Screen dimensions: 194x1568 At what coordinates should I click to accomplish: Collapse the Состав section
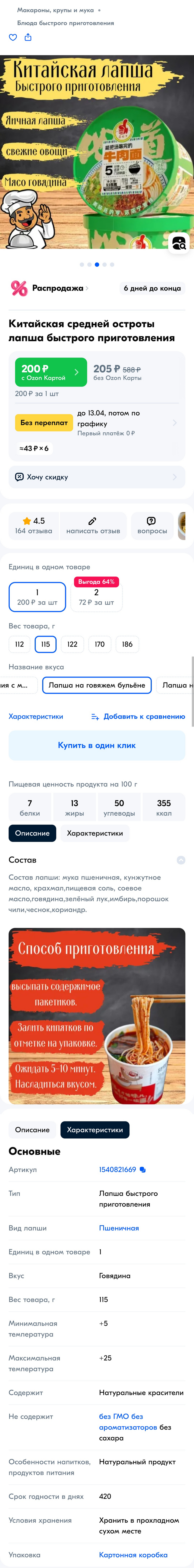point(181,860)
